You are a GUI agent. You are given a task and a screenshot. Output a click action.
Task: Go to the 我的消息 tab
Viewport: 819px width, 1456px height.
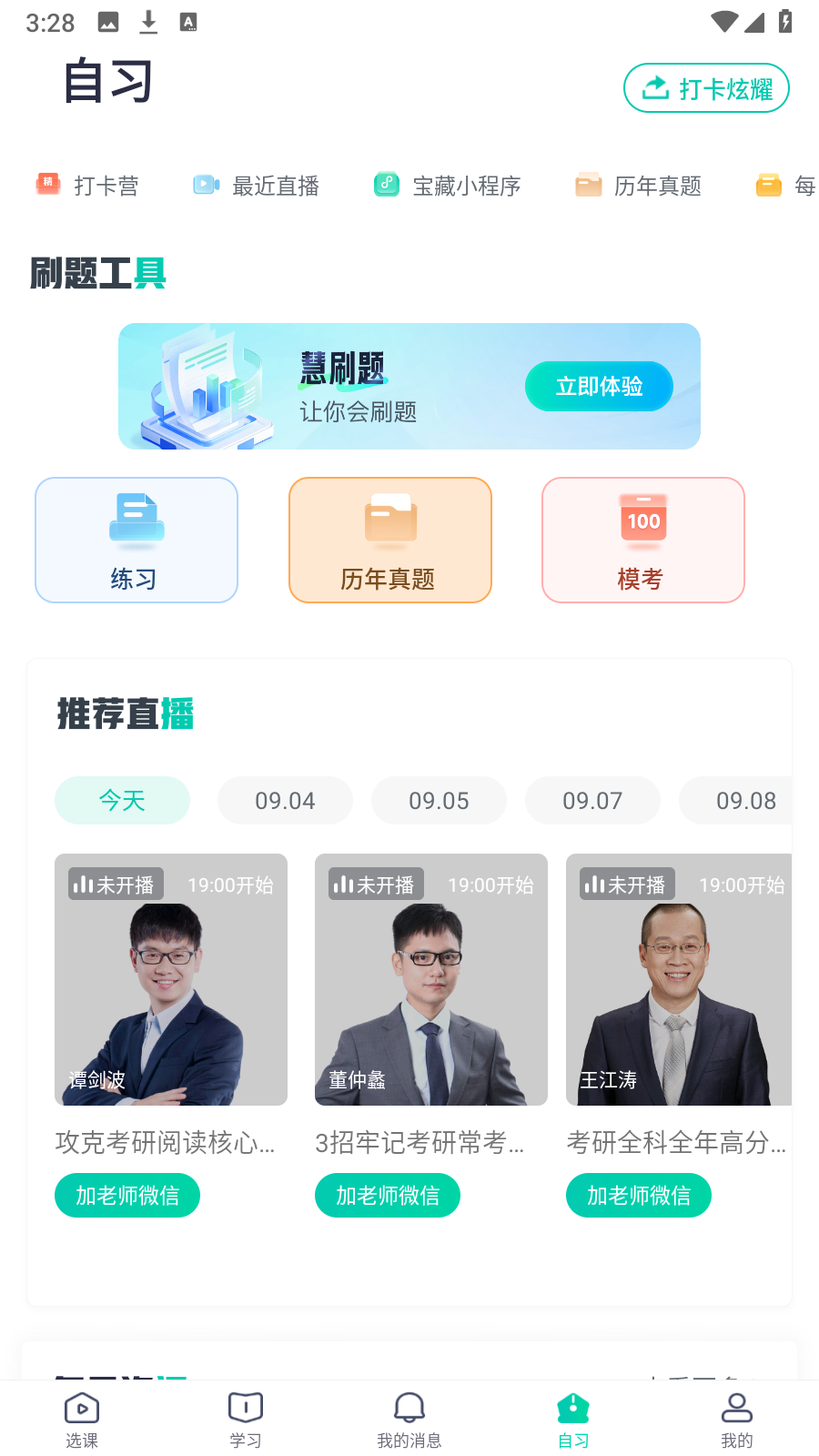pyautogui.click(x=409, y=1420)
